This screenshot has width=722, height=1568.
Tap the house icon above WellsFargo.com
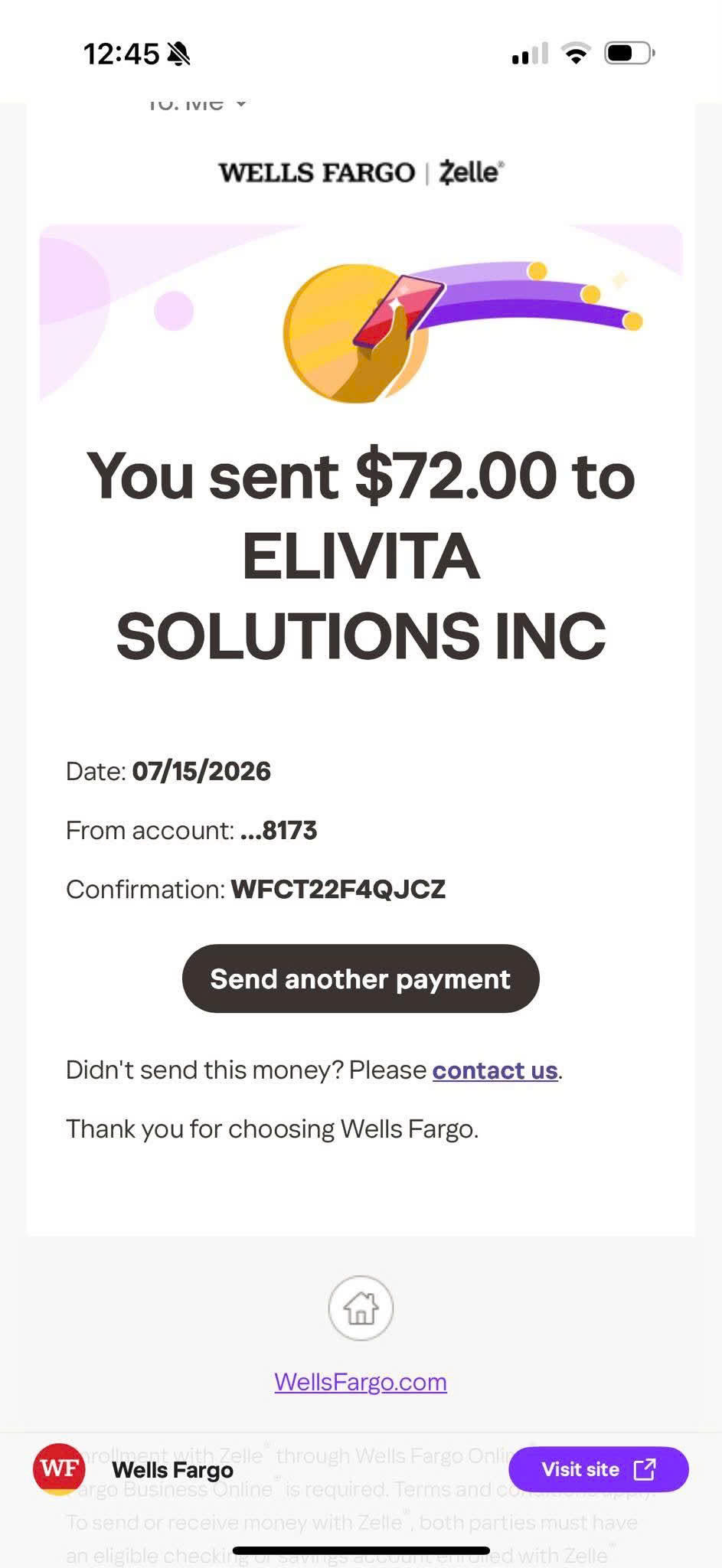[361, 1308]
